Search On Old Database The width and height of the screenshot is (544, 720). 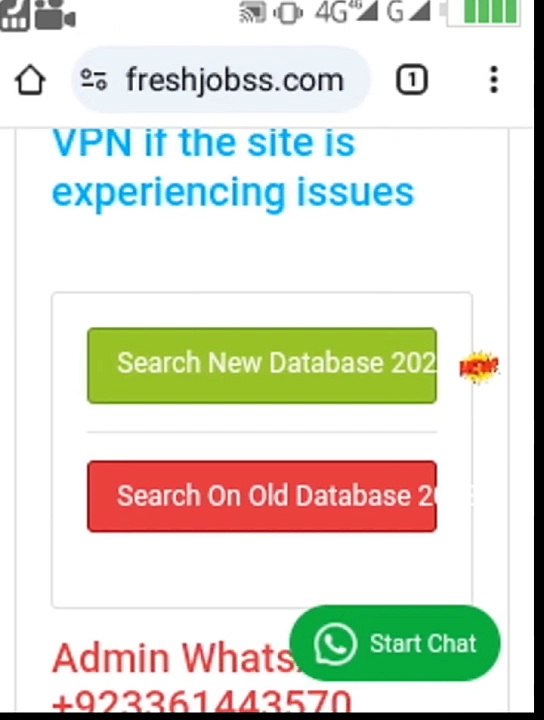click(x=262, y=496)
